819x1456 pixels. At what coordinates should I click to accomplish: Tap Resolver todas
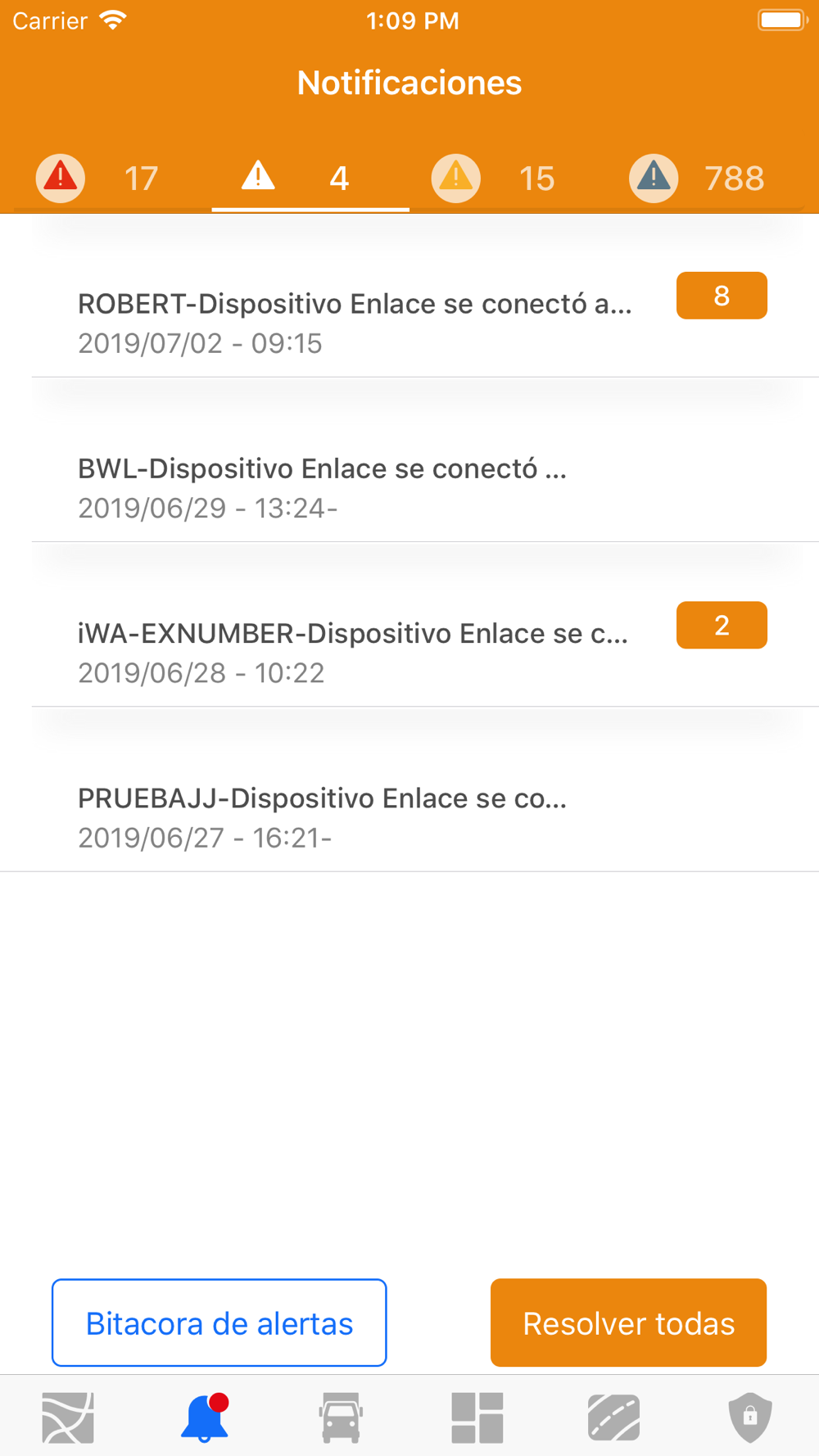point(628,1323)
